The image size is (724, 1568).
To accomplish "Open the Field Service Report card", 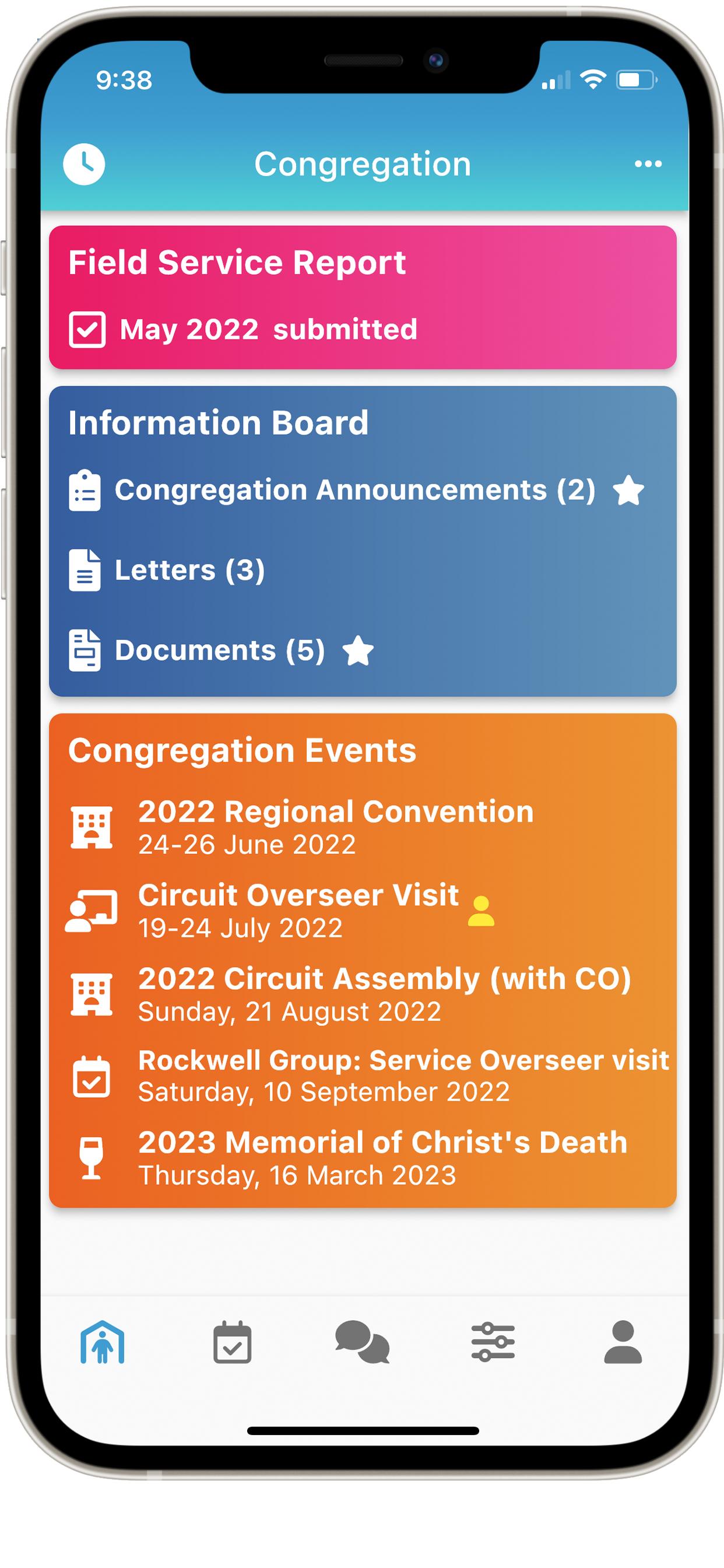I will [x=363, y=297].
